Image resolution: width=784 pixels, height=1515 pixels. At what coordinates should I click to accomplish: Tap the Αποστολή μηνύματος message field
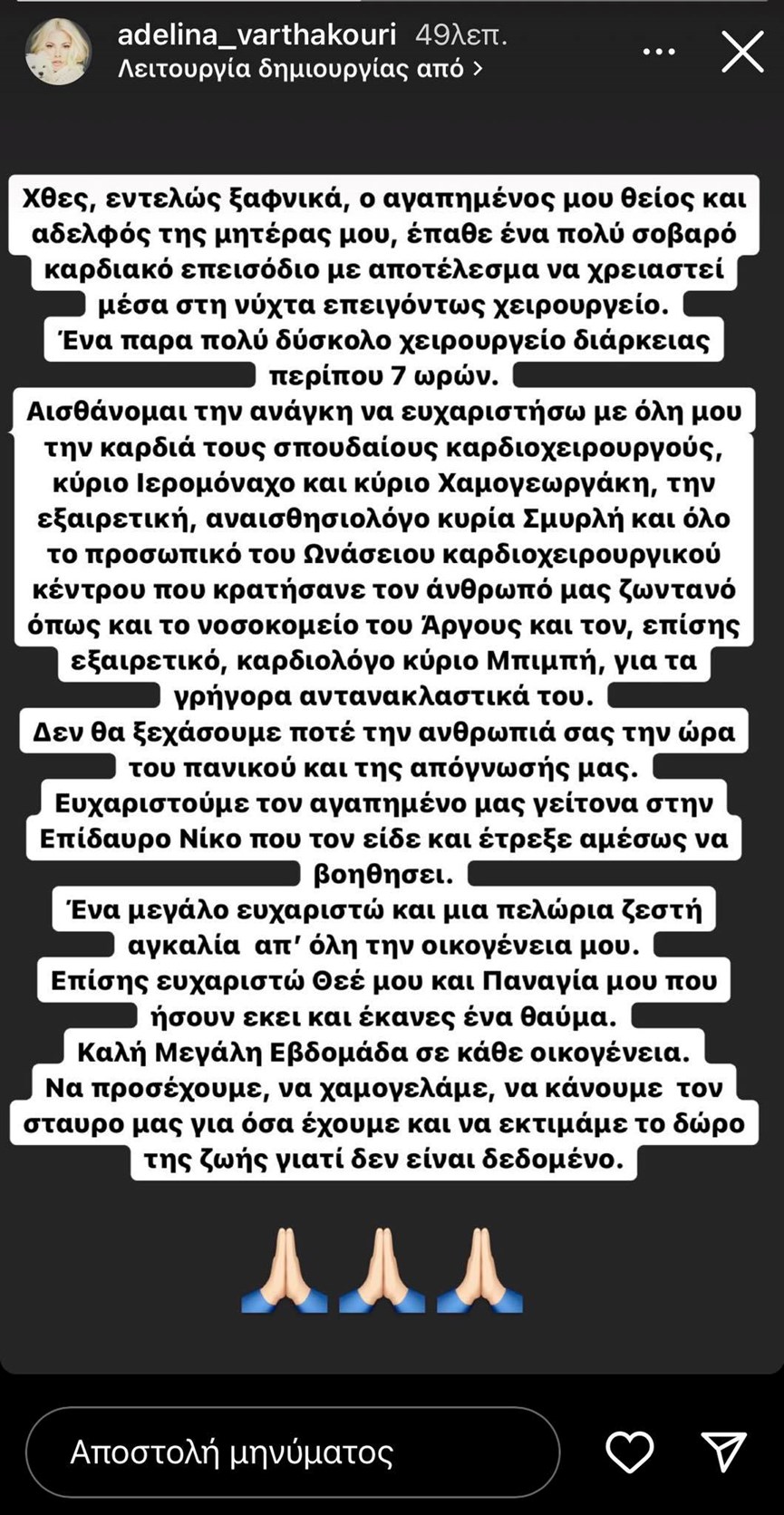pyautogui.click(x=292, y=1452)
